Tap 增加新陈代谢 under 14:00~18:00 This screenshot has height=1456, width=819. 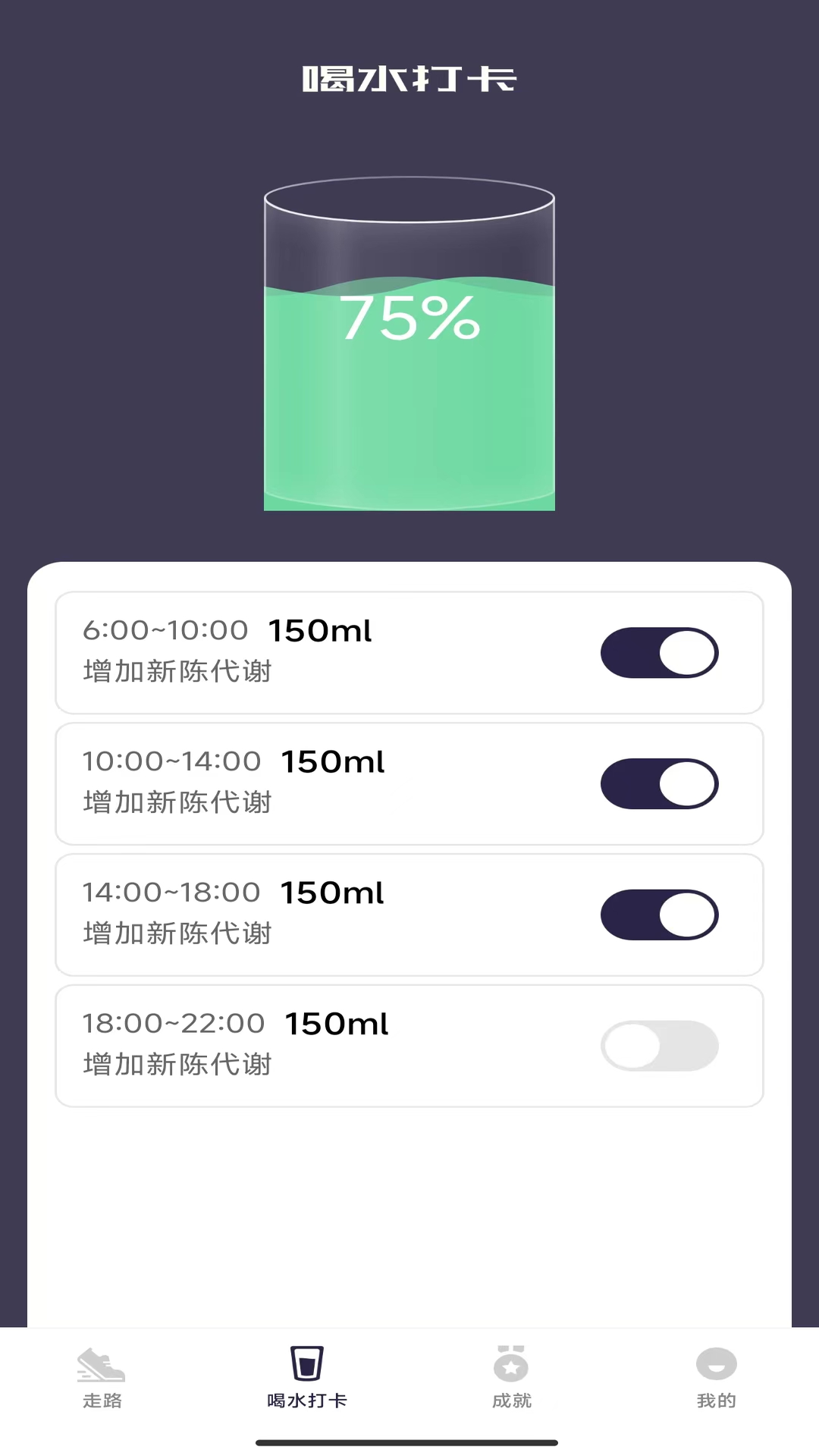click(177, 934)
